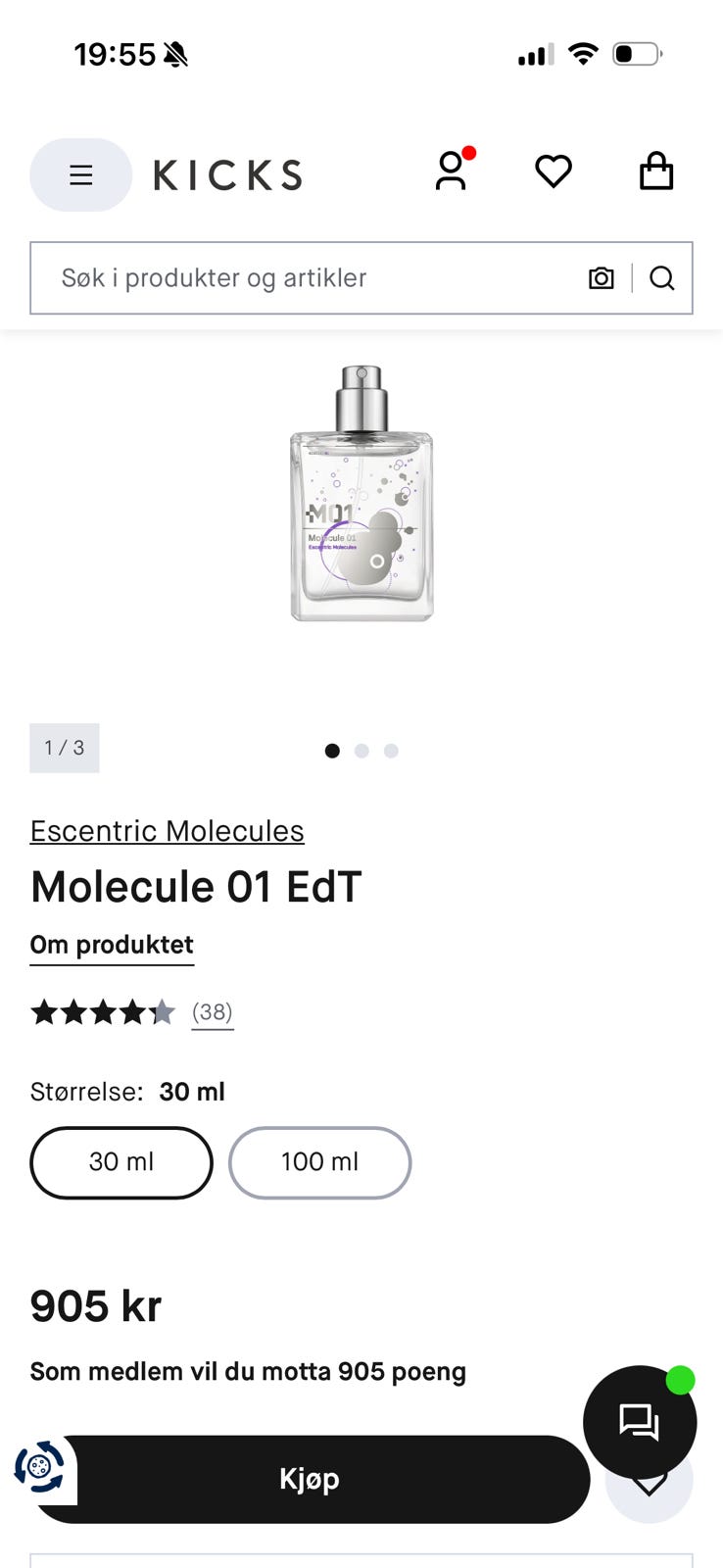Viewport: 723px width, 1568px height.
Task: Select the 100 ml size
Action: tap(320, 1162)
